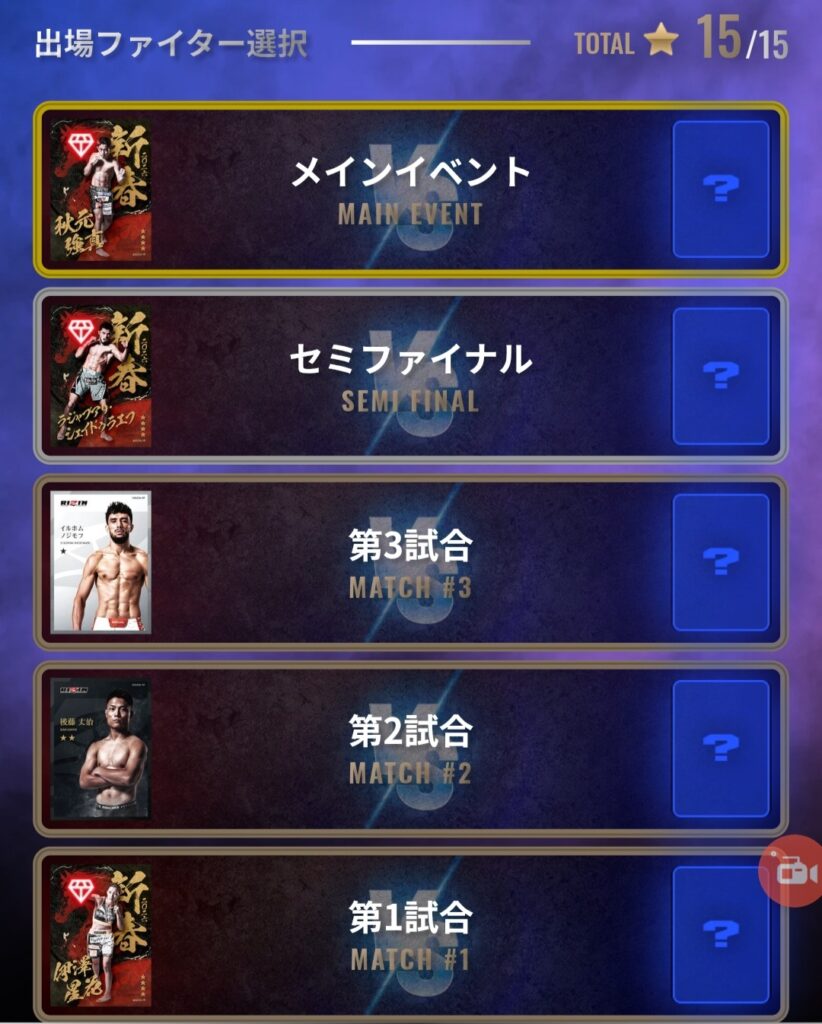Tap the Match #2 question mark slot

(720, 748)
